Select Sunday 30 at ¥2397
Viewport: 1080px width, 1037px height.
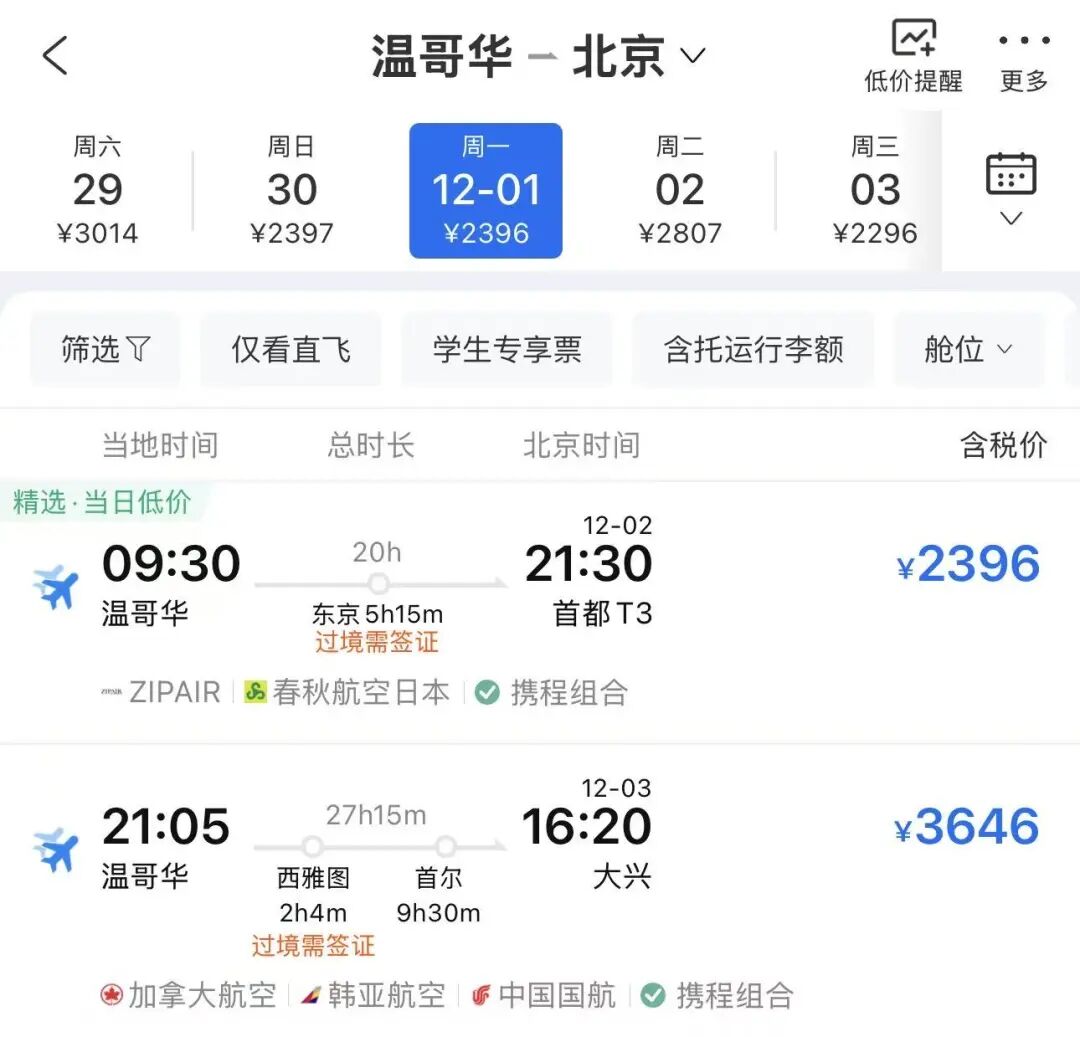coord(291,190)
